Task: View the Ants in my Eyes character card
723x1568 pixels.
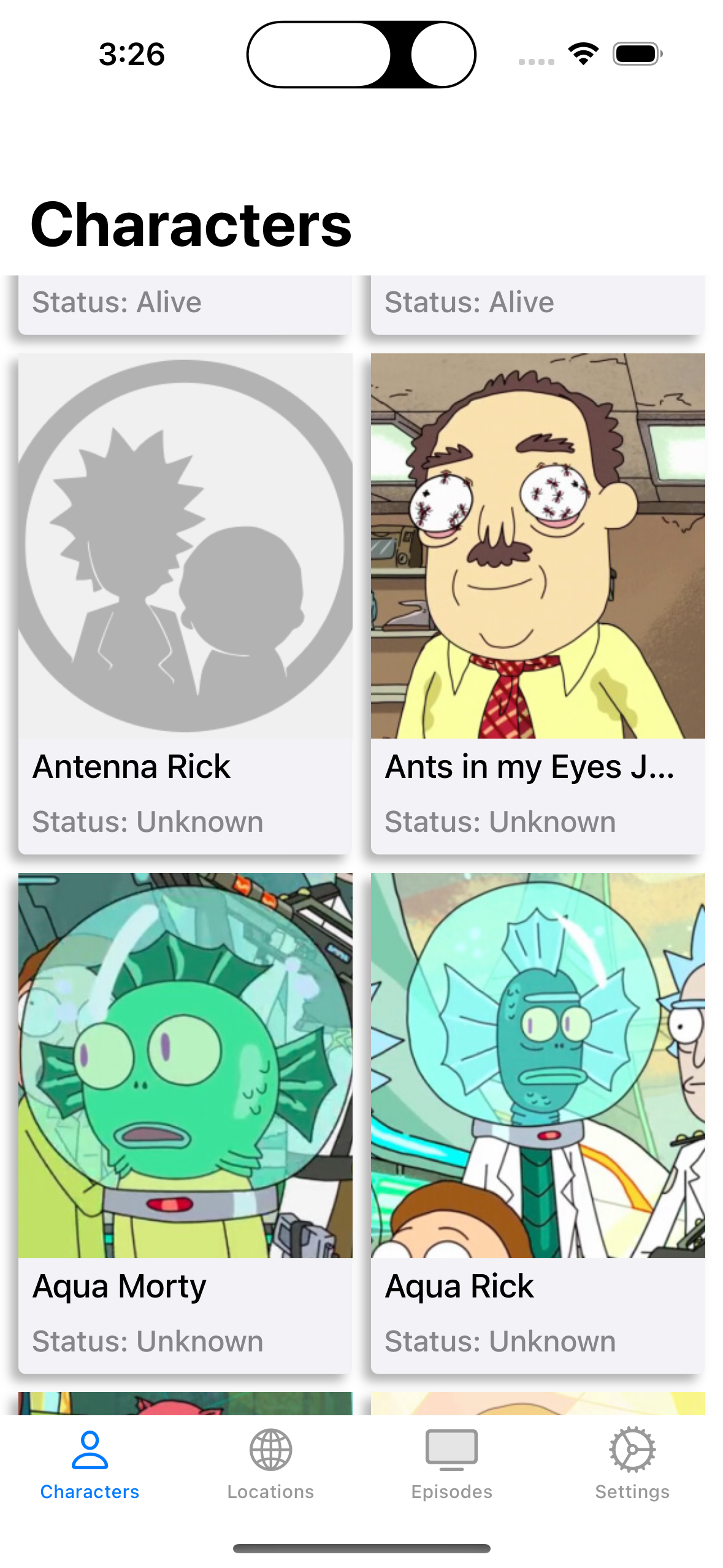Action: coord(538,604)
